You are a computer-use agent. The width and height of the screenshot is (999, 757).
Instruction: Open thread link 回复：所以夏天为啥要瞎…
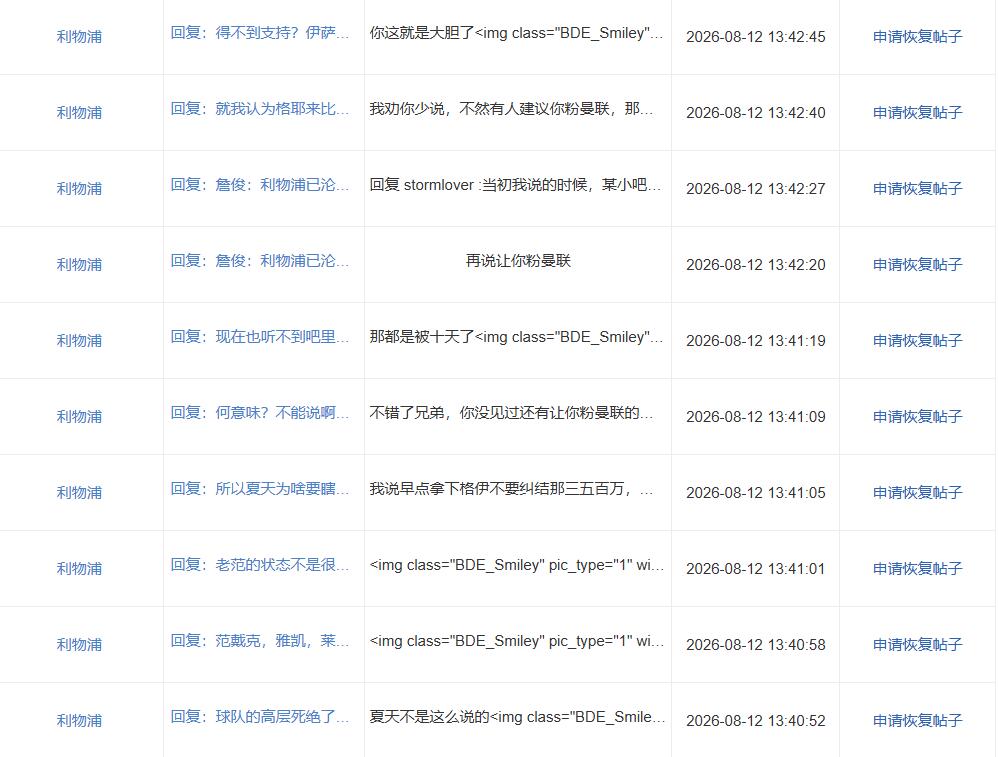point(260,488)
